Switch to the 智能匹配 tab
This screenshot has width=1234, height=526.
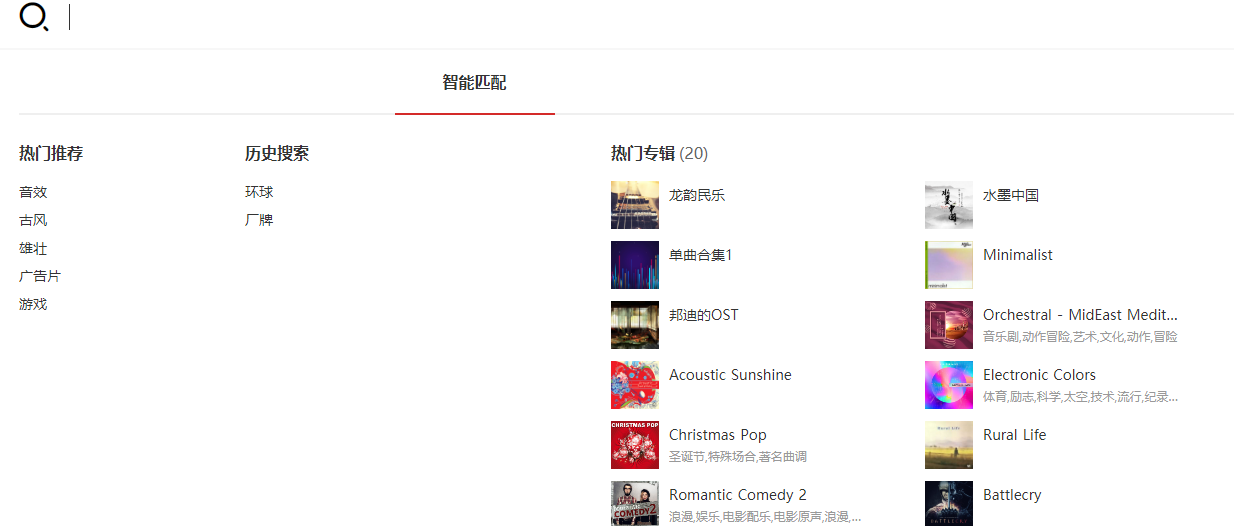coord(474,83)
